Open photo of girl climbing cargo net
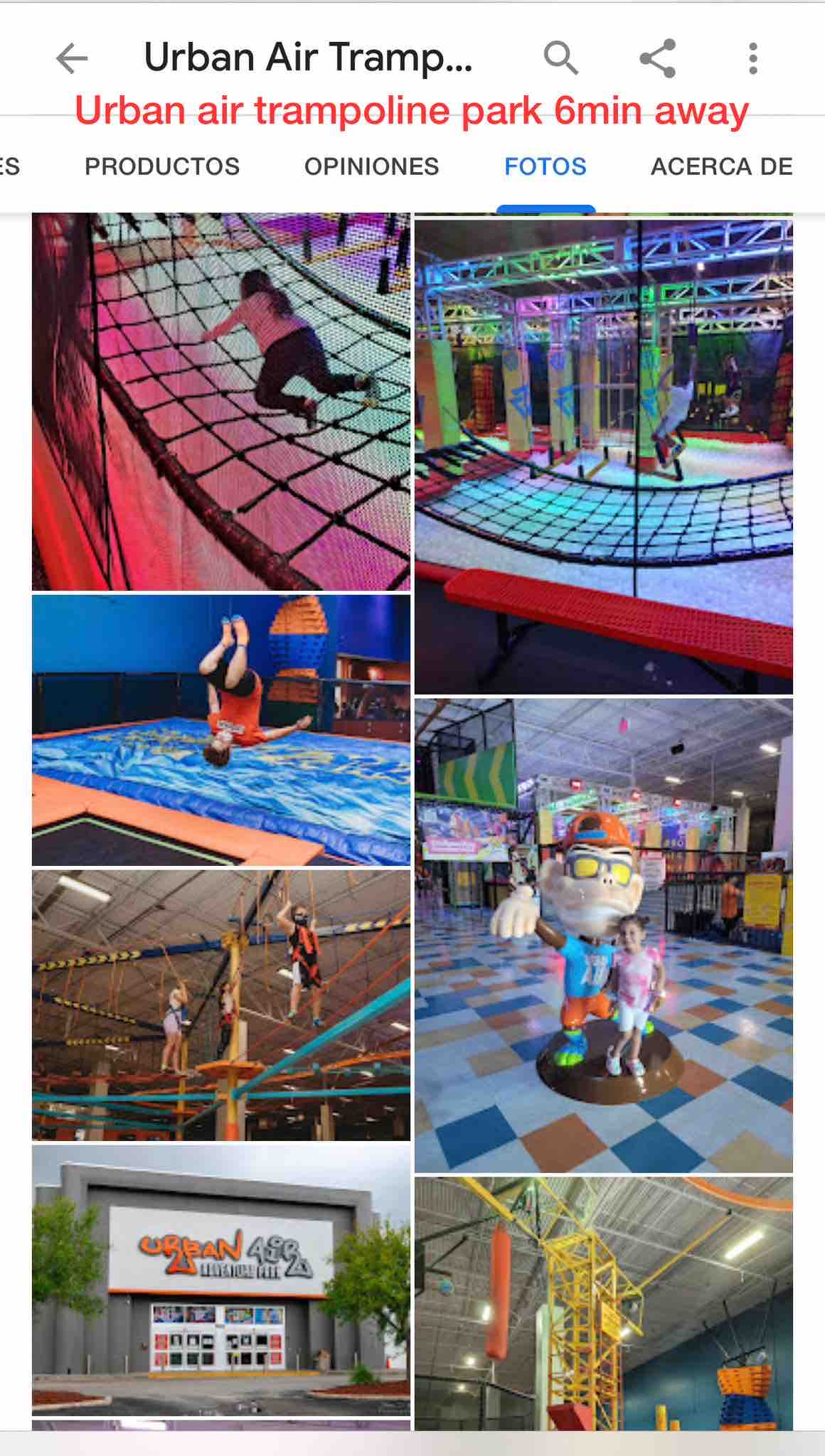The width and height of the screenshot is (825, 1456). pyautogui.click(x=221, y=402)
